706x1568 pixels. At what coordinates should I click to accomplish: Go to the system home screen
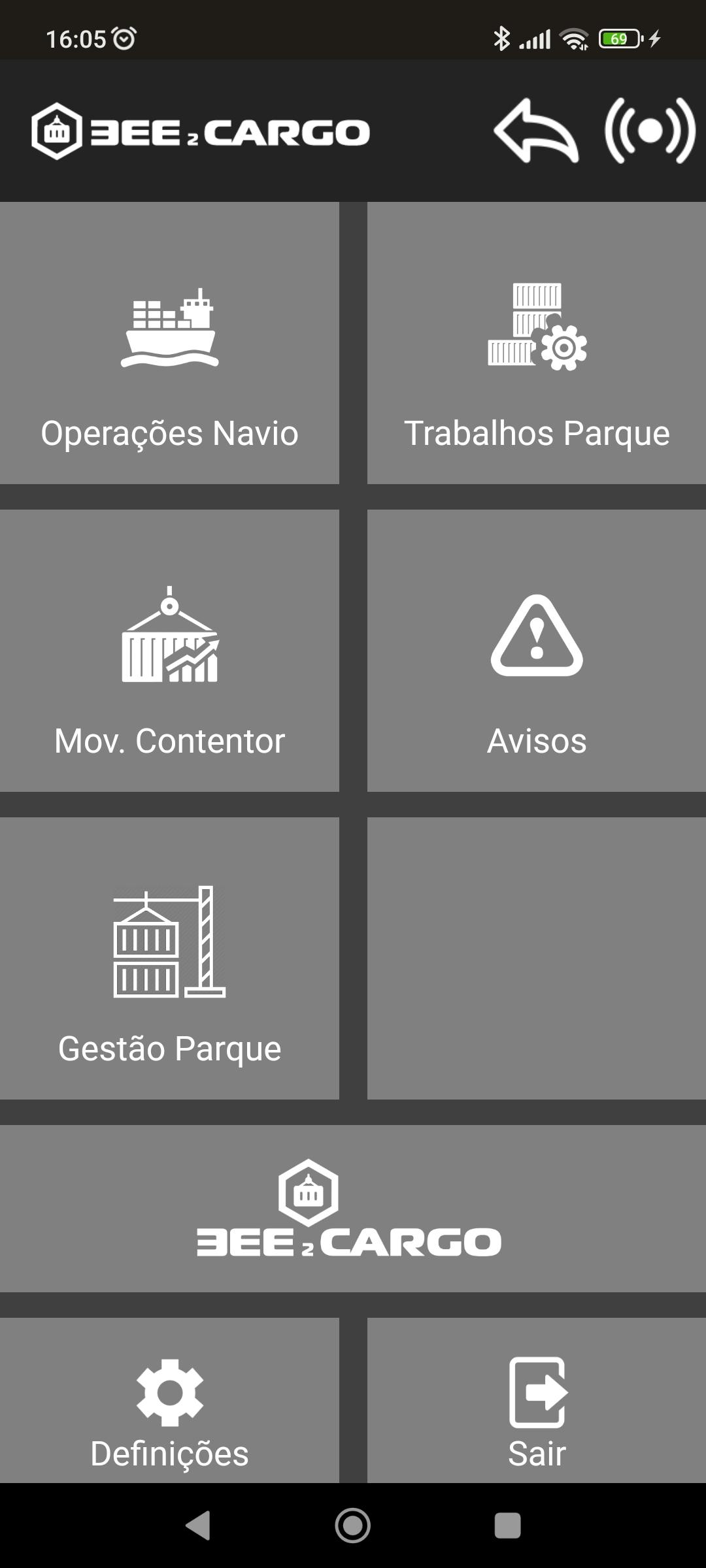(x=353, y=1526)
